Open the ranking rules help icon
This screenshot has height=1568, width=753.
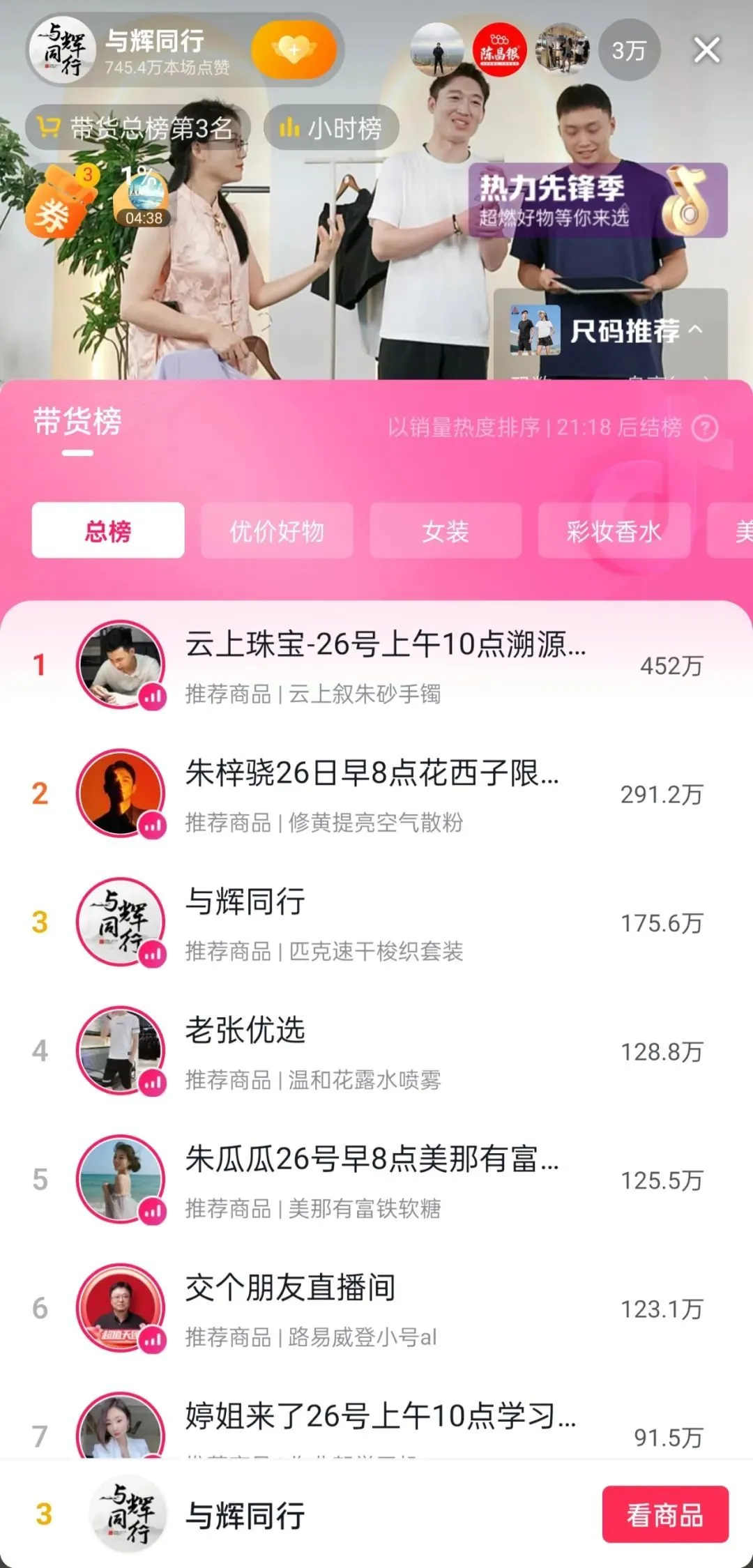coord(704,427)
